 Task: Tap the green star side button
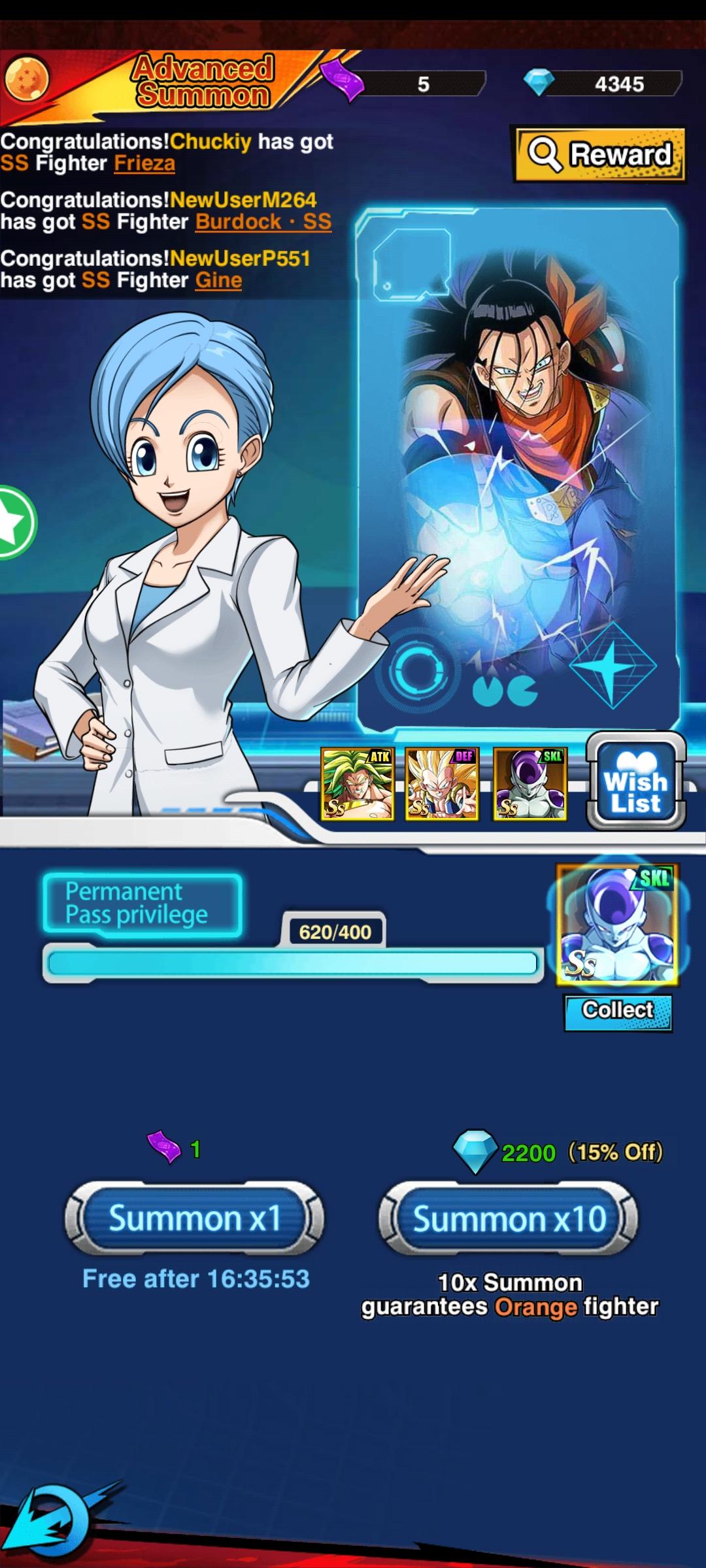tap(14, 523)
